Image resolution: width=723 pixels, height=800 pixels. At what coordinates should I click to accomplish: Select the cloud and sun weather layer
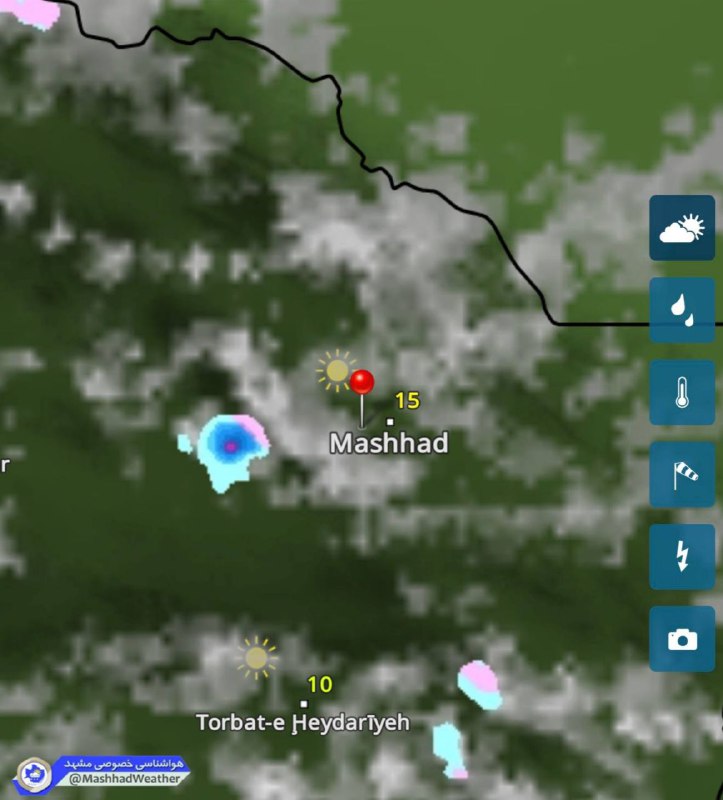(x=682, y=228)
